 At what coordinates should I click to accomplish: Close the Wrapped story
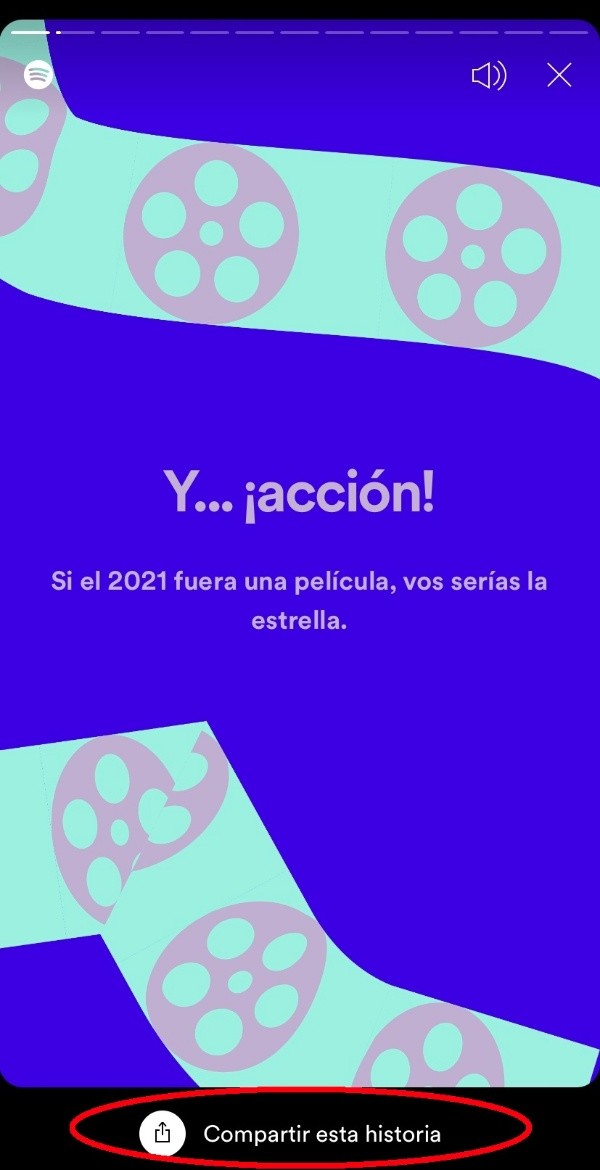pyautogui.click(x=559, y=75)
